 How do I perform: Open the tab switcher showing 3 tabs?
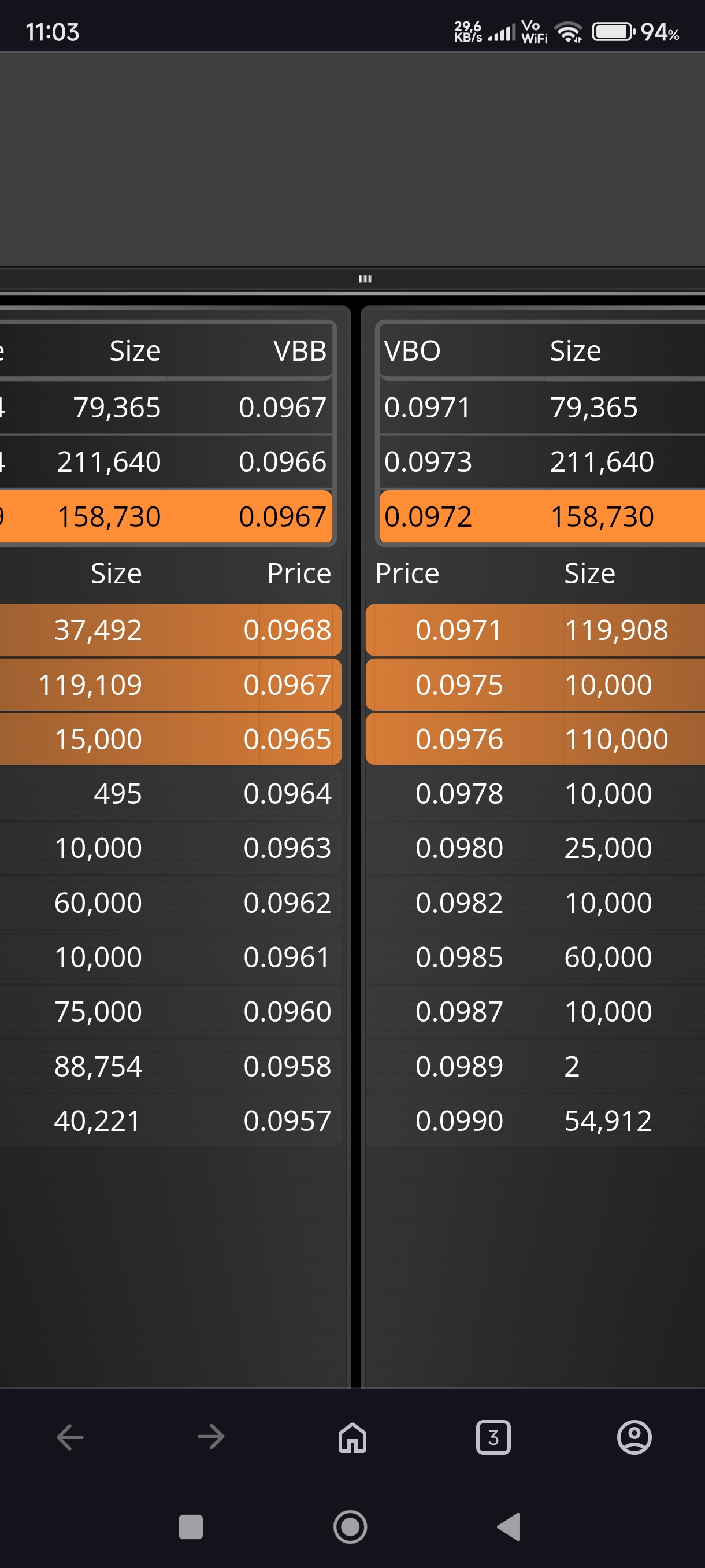(x=493, y=1437)
